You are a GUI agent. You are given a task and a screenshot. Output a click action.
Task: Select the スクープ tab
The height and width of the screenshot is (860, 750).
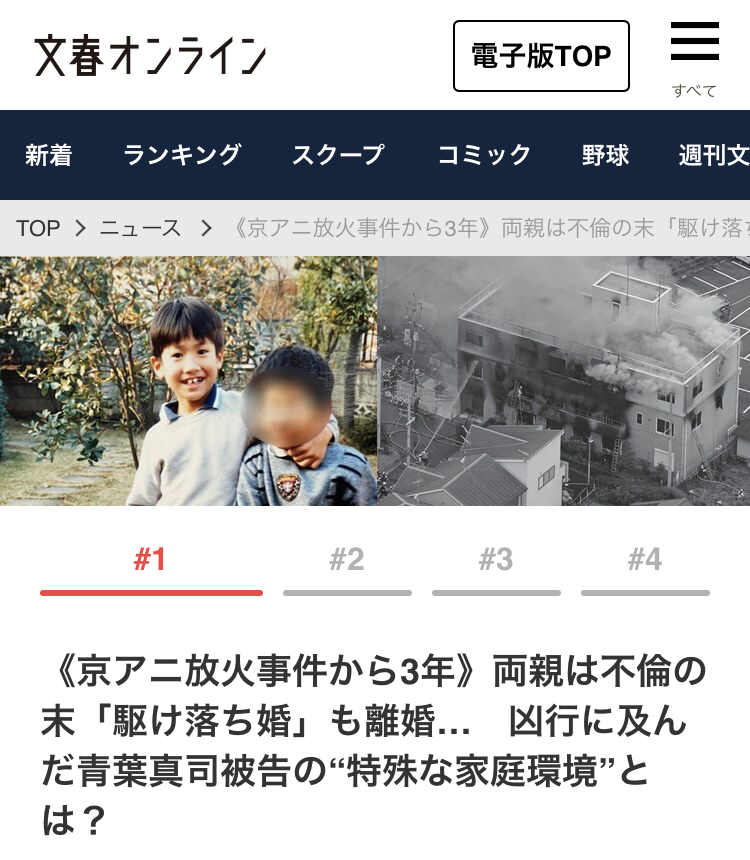coord(339,155)
